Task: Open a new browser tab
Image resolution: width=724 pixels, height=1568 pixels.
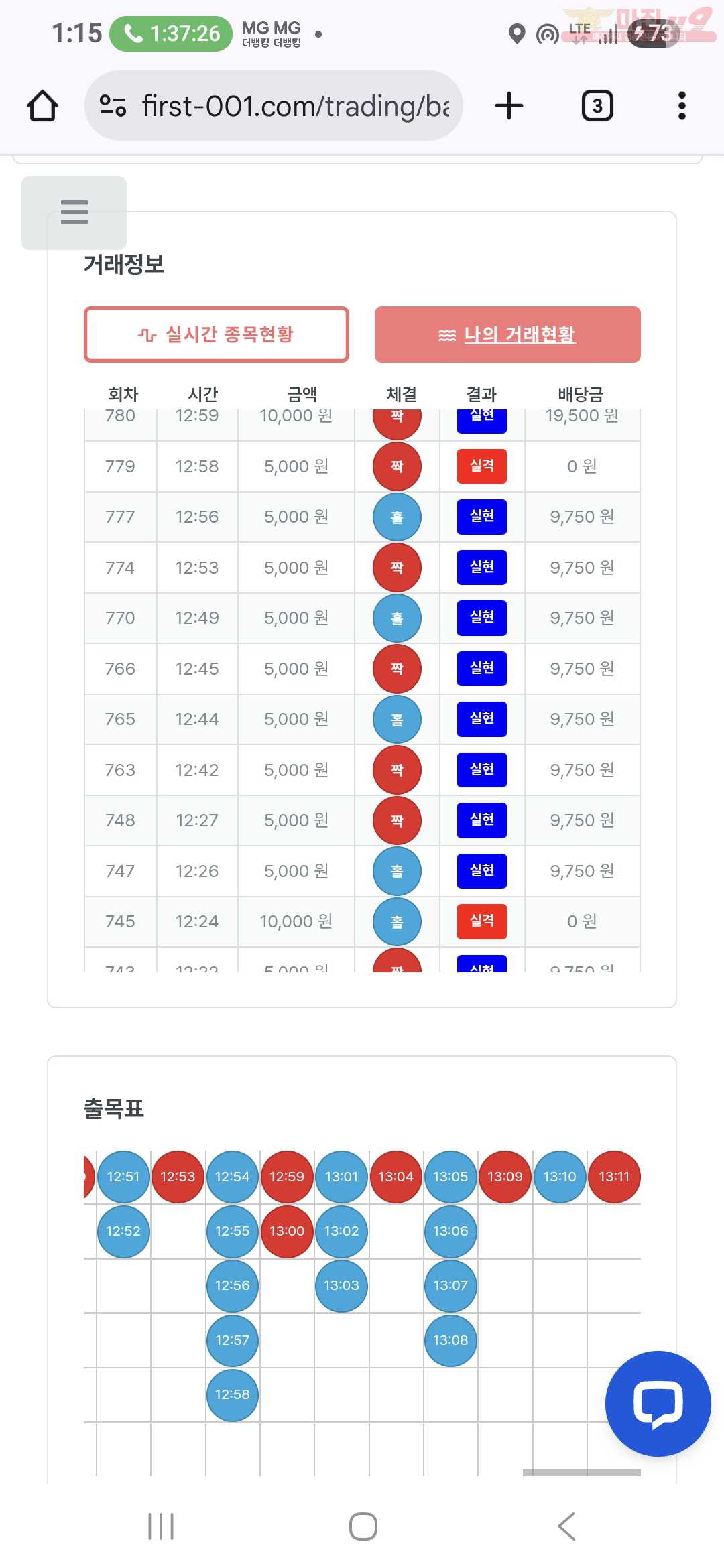Action: [x=509, y=106]
